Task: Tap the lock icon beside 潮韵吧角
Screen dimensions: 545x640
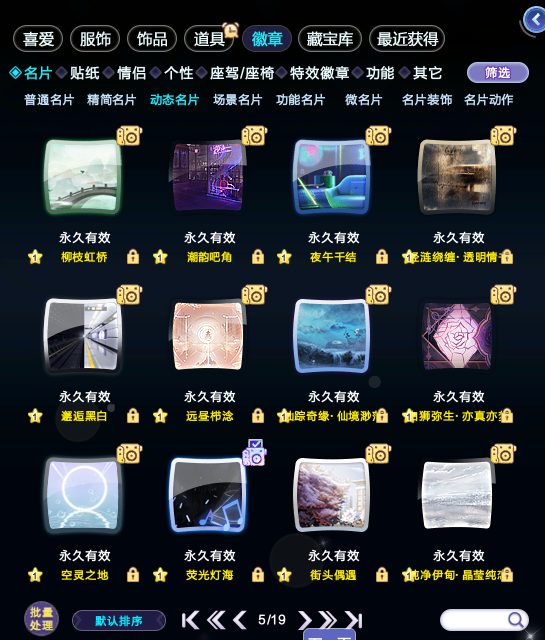Action: 258,257
